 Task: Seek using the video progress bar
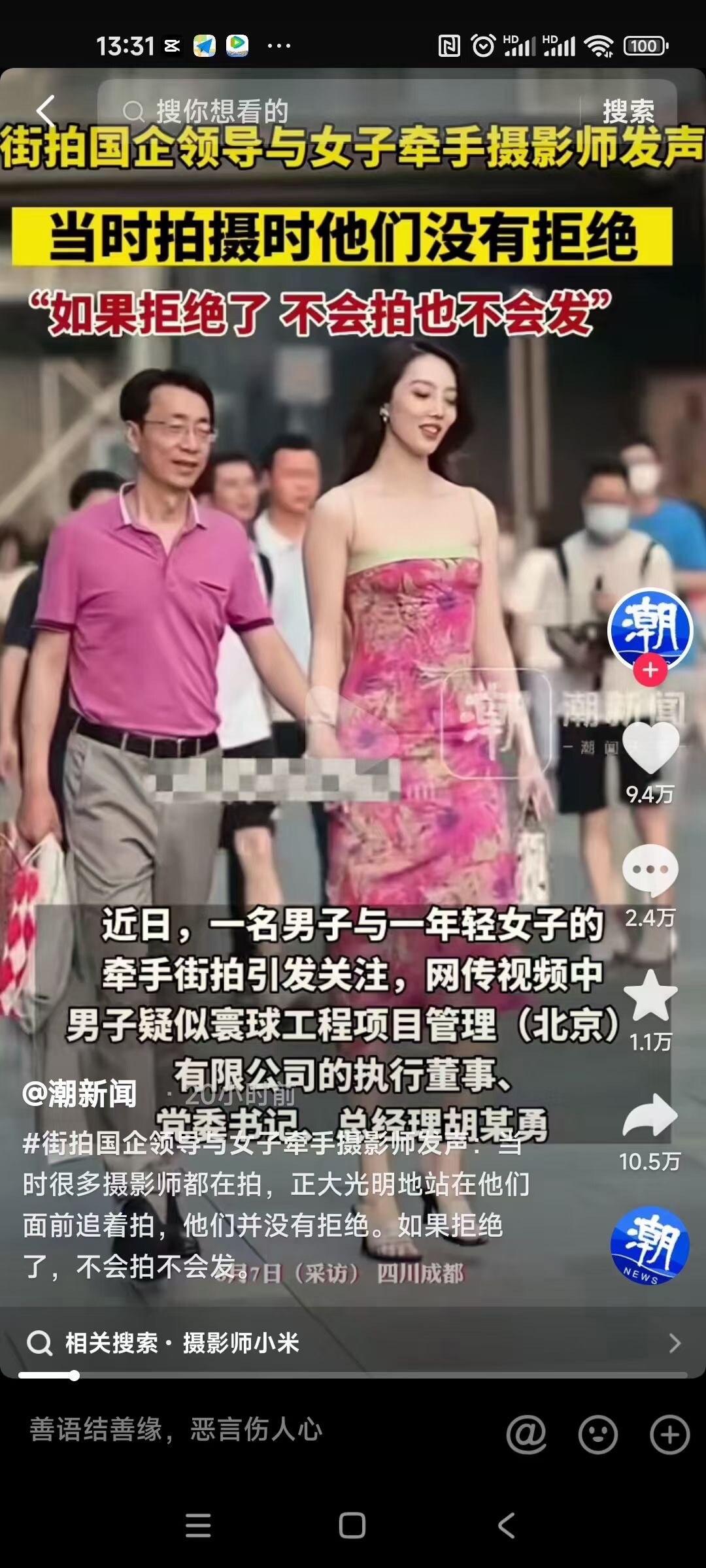point(353,1375)
